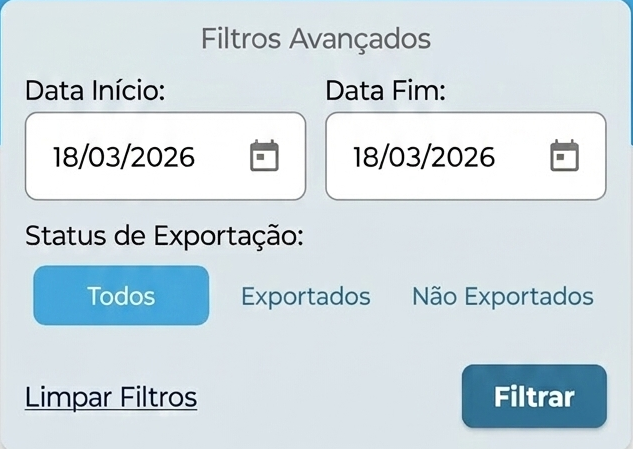Choose the Não Exportados status
This screenshot has width=633, height=449.
click(x=503, y=297)
